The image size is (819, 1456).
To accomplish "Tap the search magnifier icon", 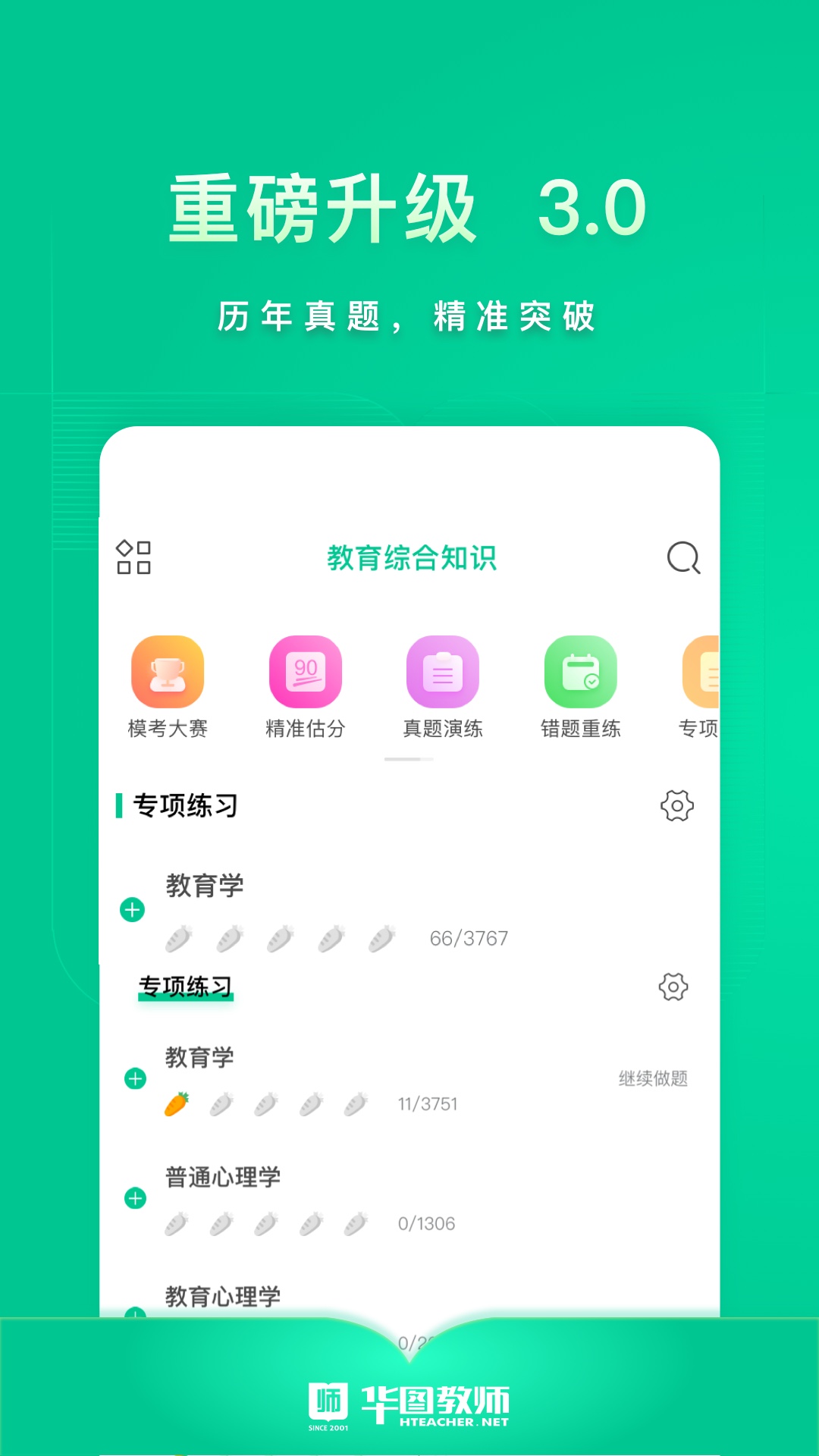I will click(682, 557).
